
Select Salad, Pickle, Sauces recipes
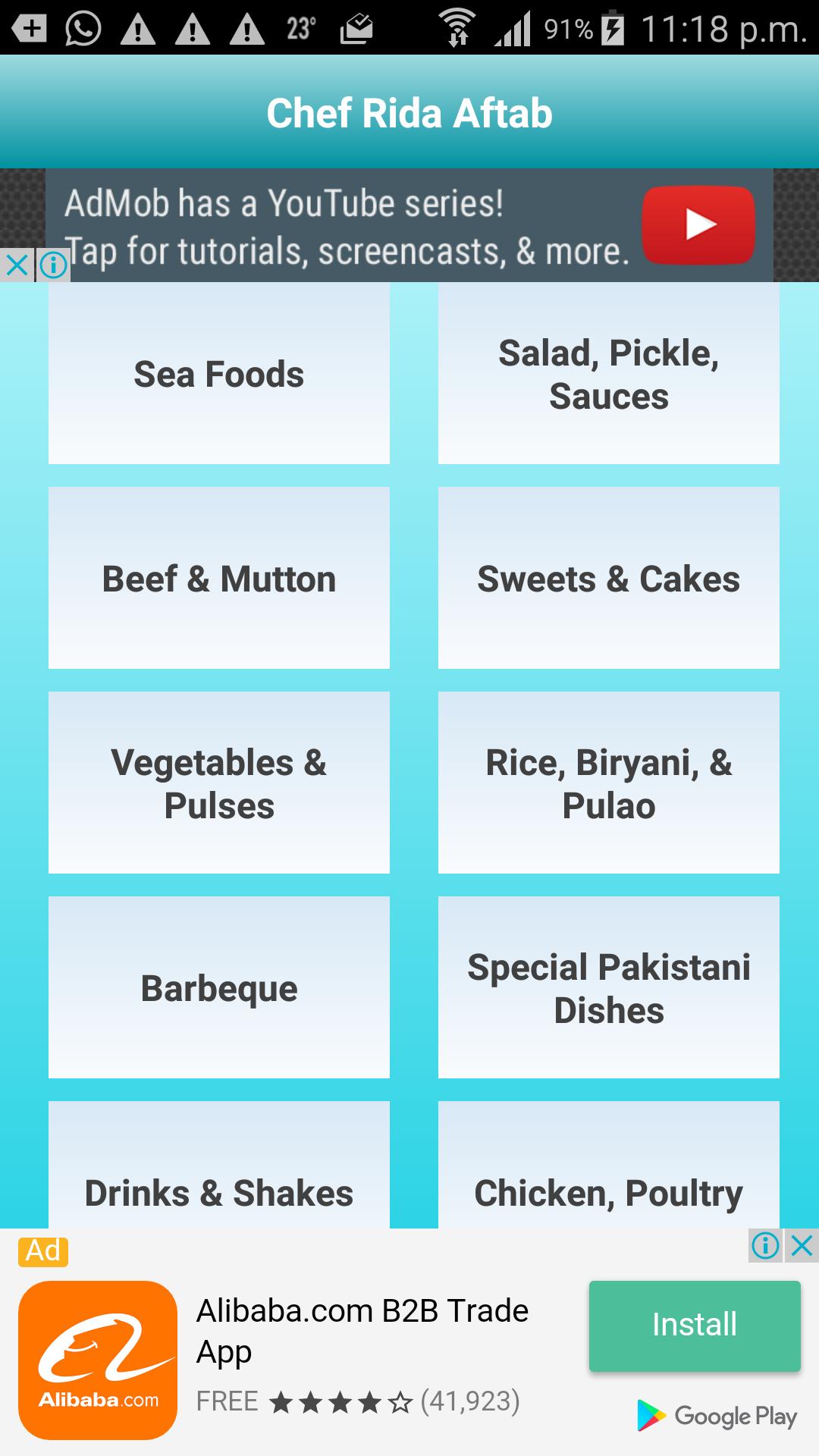tap(608, 373)
